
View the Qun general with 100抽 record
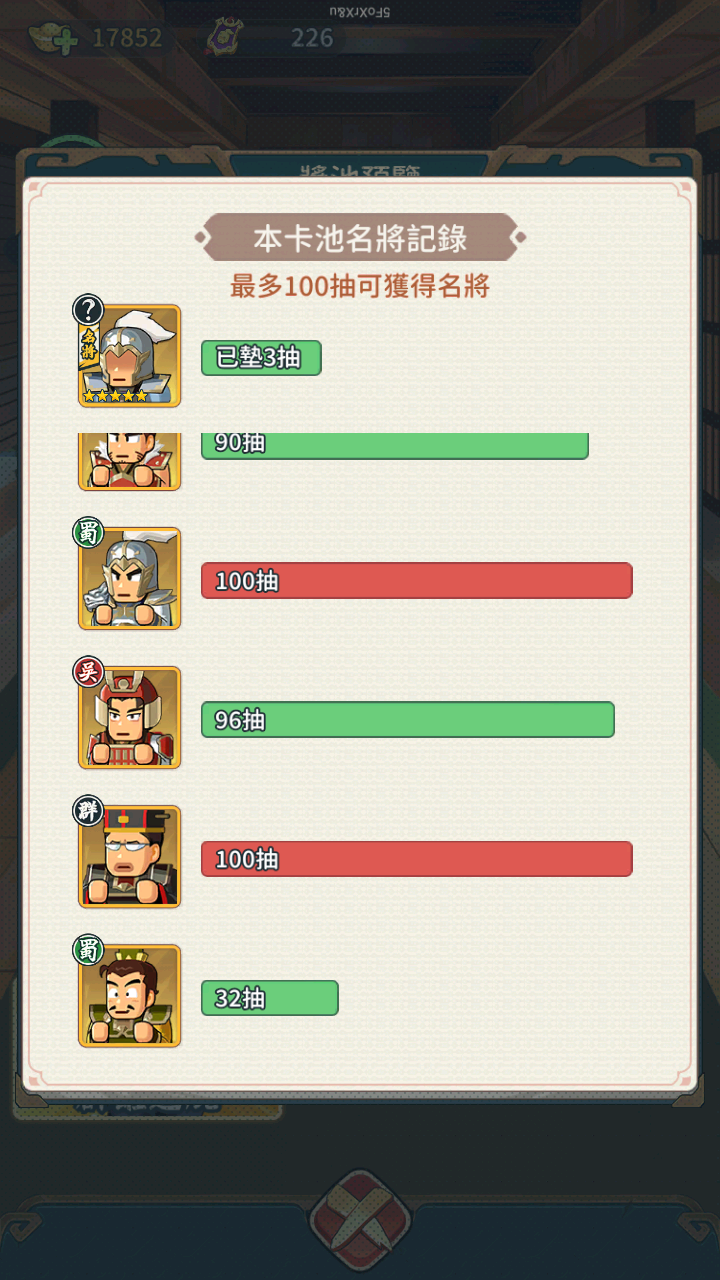coord(130,857)
